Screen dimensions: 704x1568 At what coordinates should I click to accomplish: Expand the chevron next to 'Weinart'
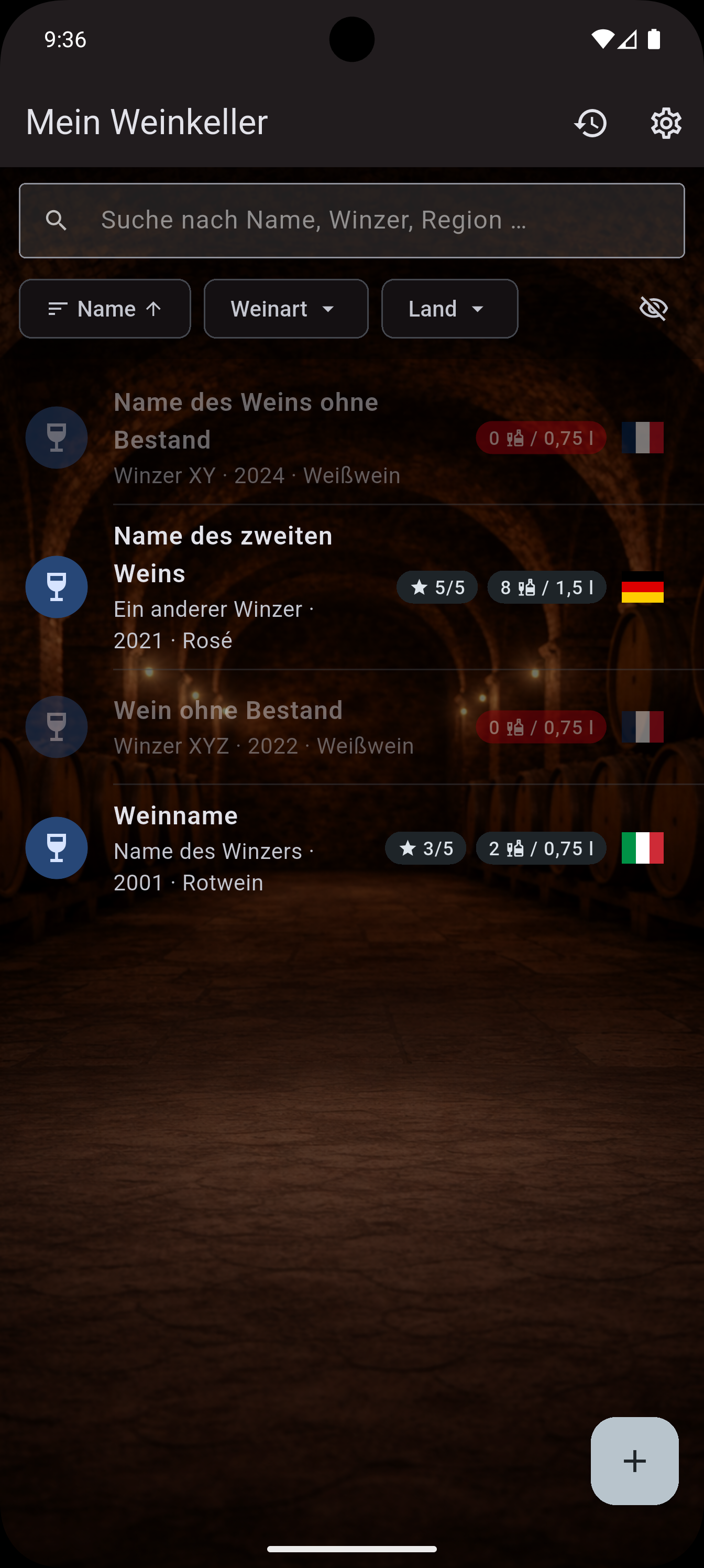point(328,309)
